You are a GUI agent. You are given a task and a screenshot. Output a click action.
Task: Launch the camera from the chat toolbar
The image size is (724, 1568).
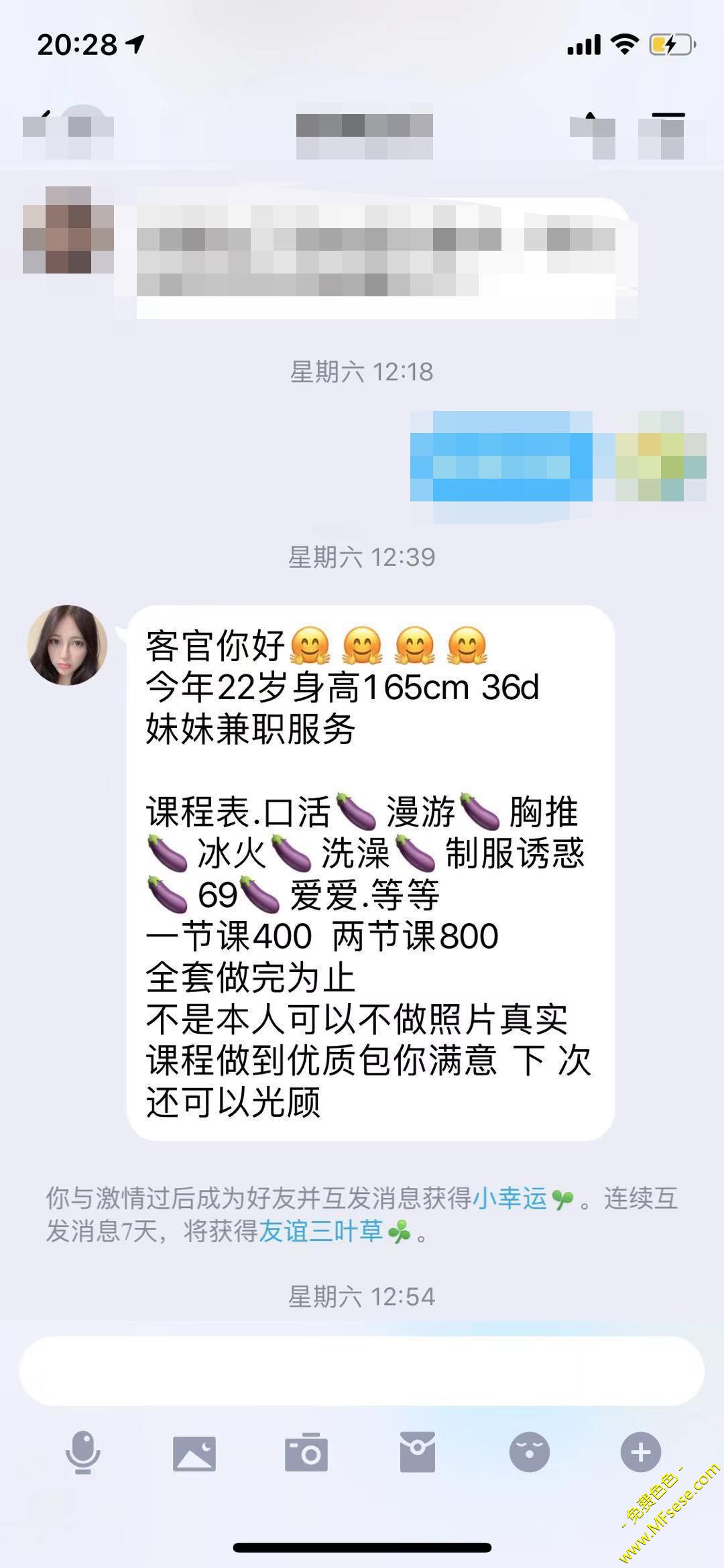click(306, 1453)
